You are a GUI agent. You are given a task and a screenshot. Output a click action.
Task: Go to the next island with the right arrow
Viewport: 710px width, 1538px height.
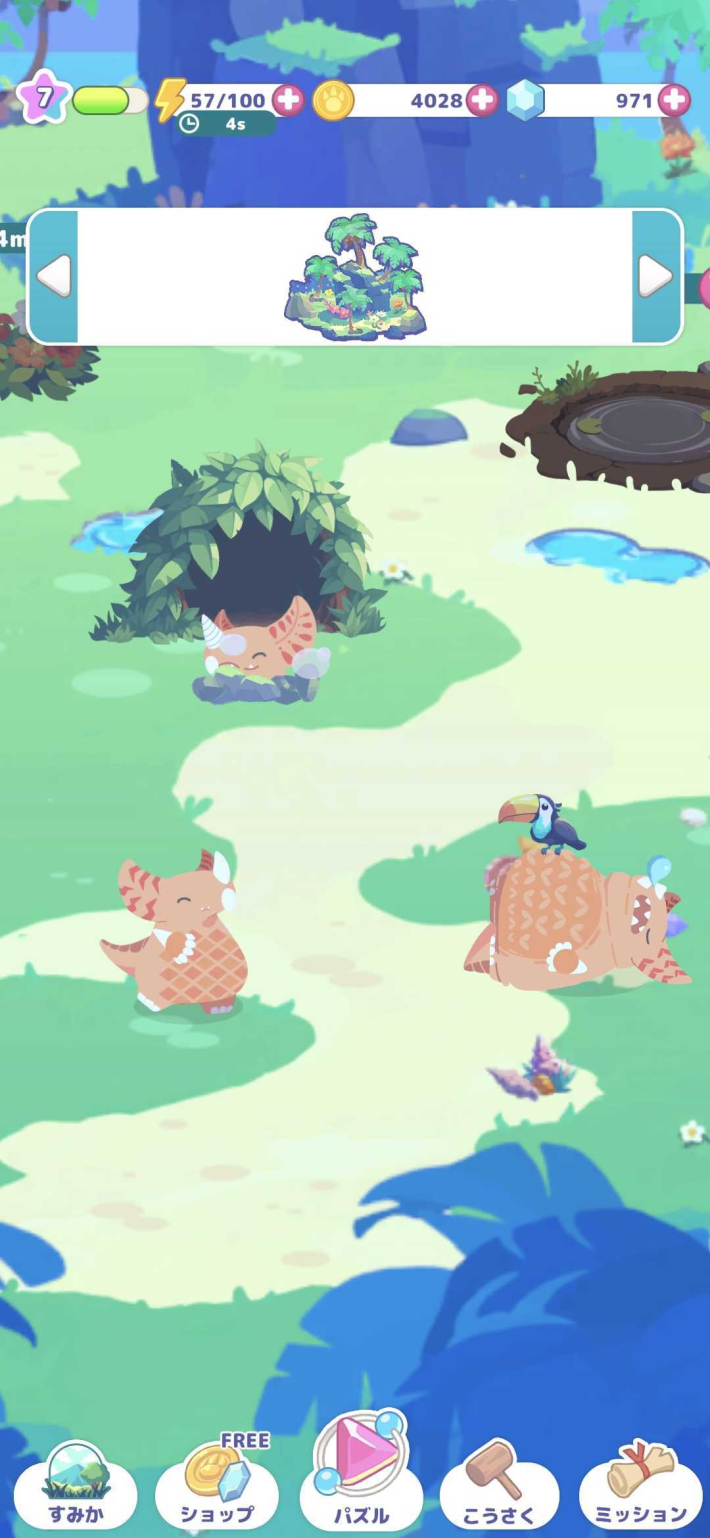coord(656,277)
